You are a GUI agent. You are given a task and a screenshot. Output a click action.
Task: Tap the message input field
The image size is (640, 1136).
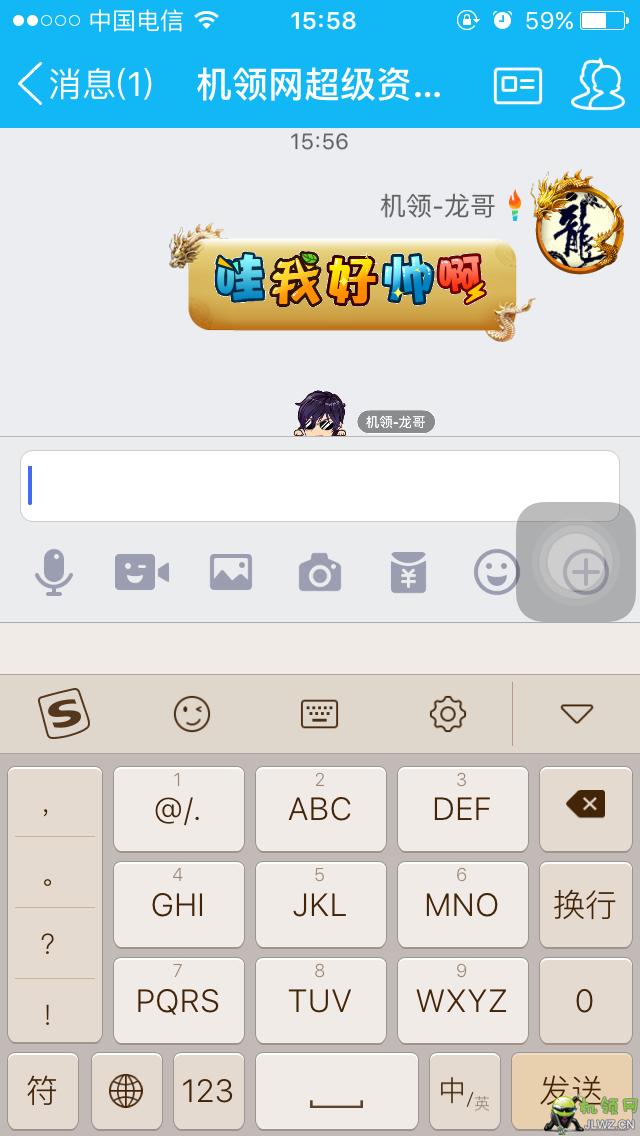coord(320,486)
